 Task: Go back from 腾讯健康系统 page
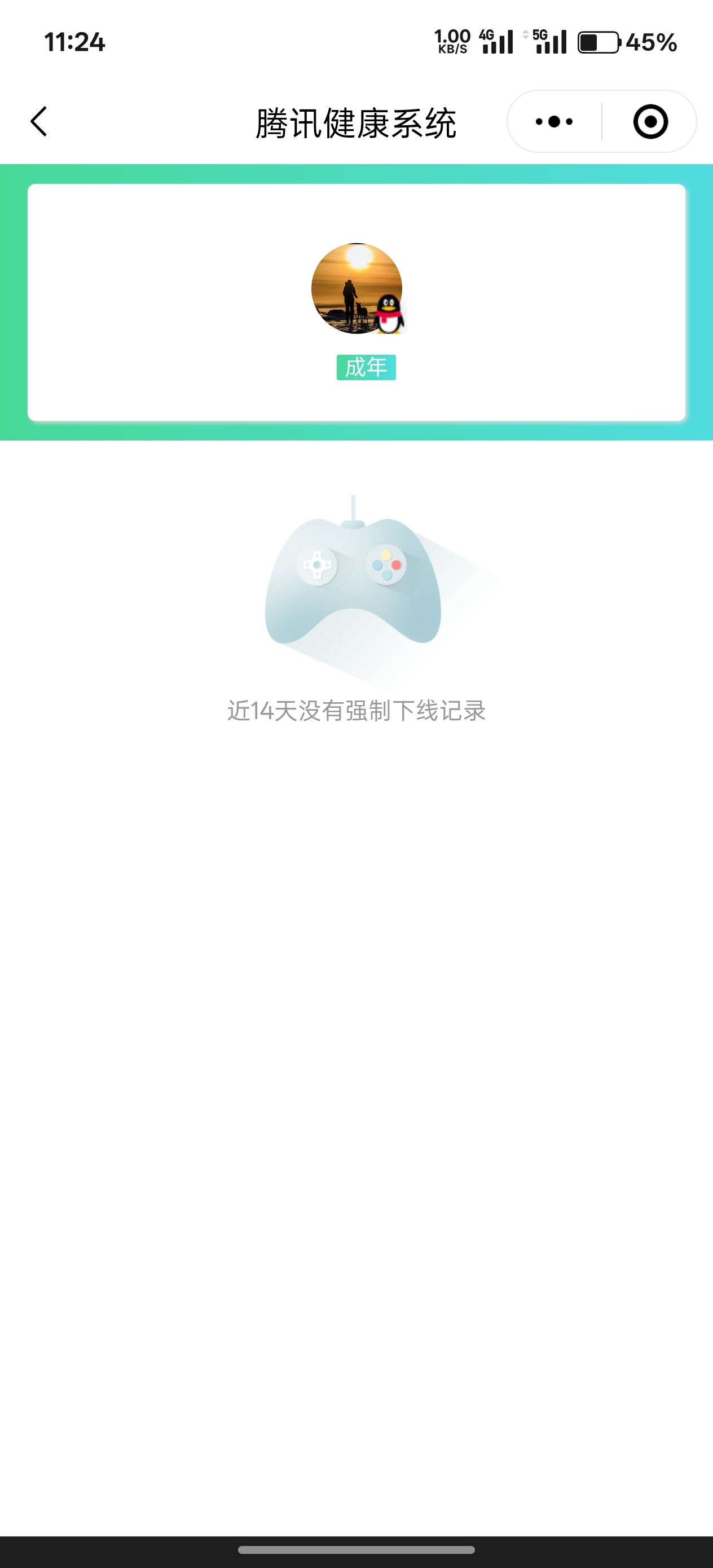coord(39,122)
